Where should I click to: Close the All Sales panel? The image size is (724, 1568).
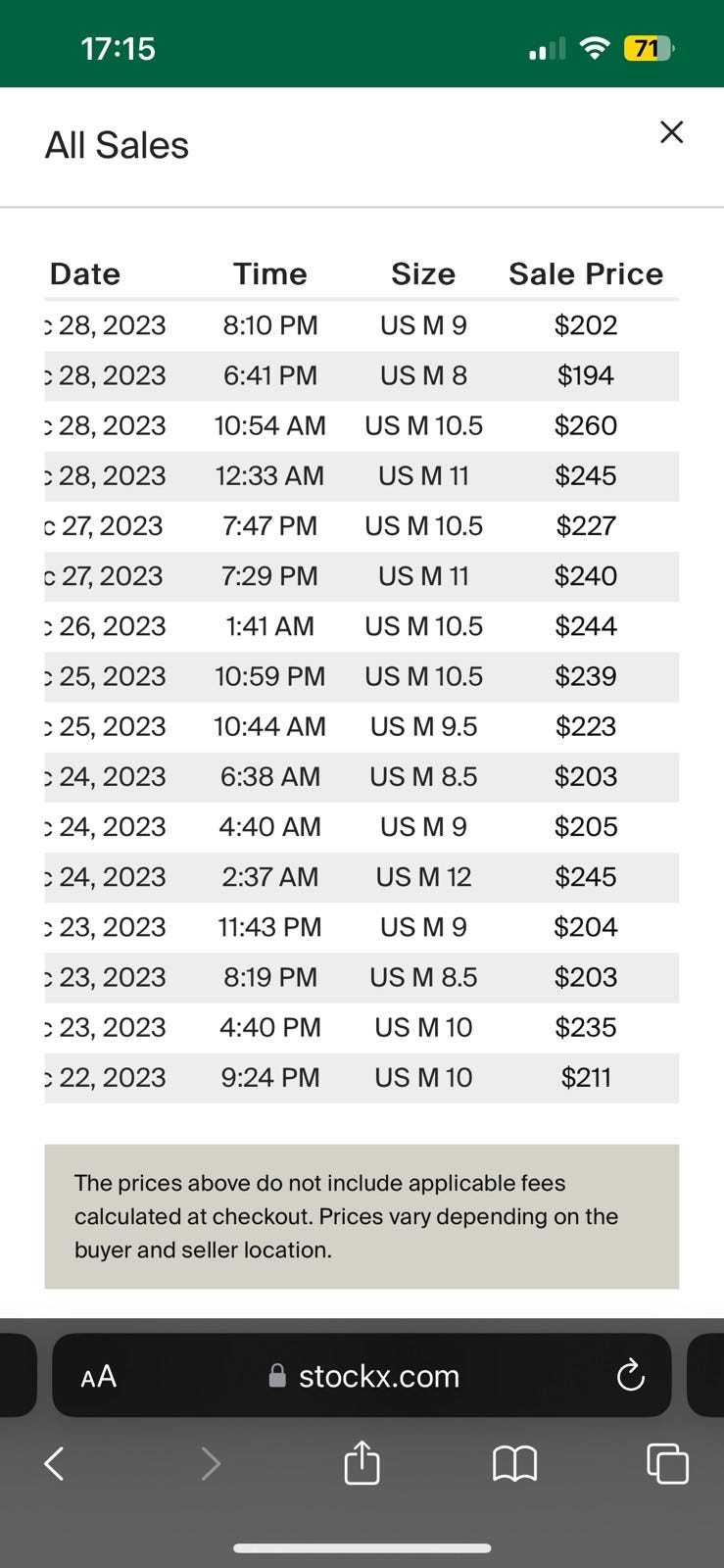pos(671,132)
